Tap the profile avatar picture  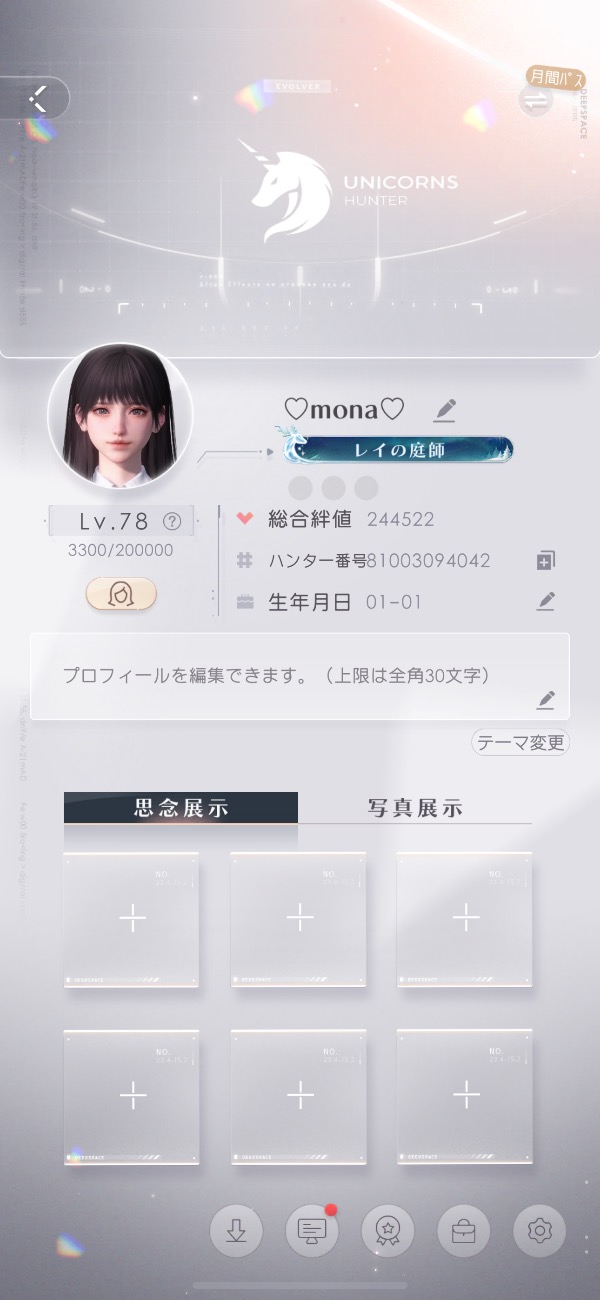point(120,415)
